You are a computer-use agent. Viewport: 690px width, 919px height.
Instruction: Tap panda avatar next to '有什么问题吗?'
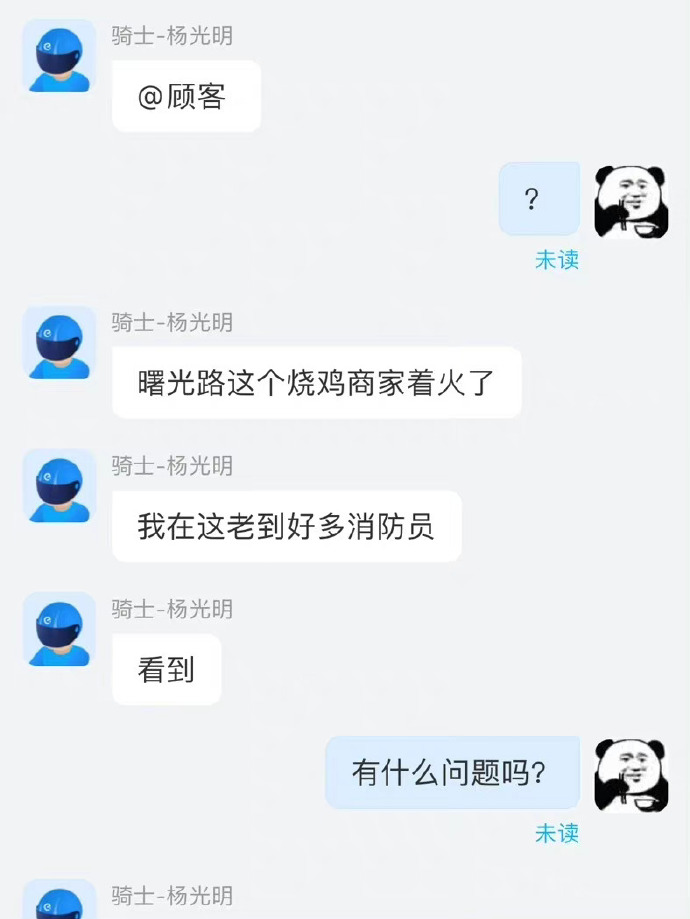coord(631,775)
